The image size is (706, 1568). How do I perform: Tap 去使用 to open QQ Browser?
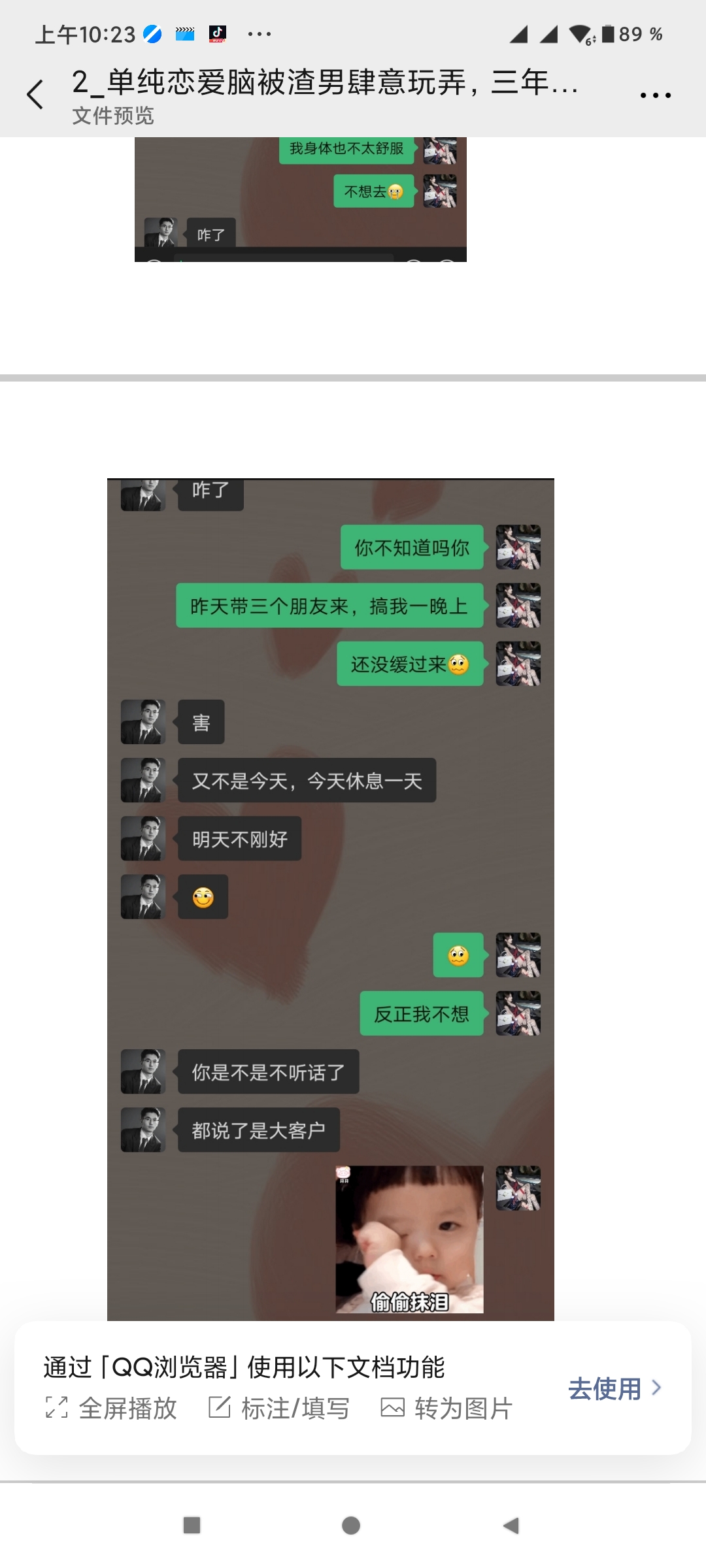coord(614,1388)
